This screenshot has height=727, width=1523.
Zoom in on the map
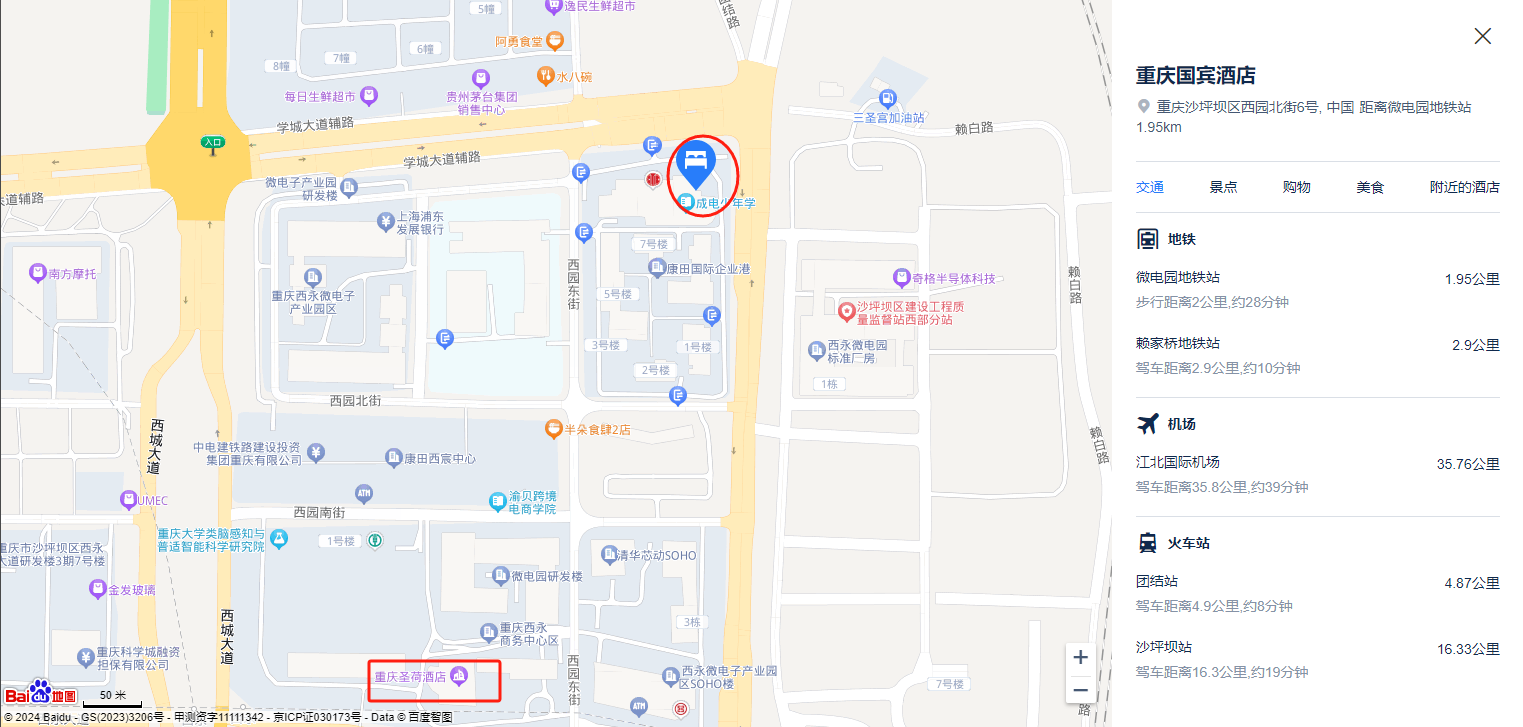(1080, 657)
